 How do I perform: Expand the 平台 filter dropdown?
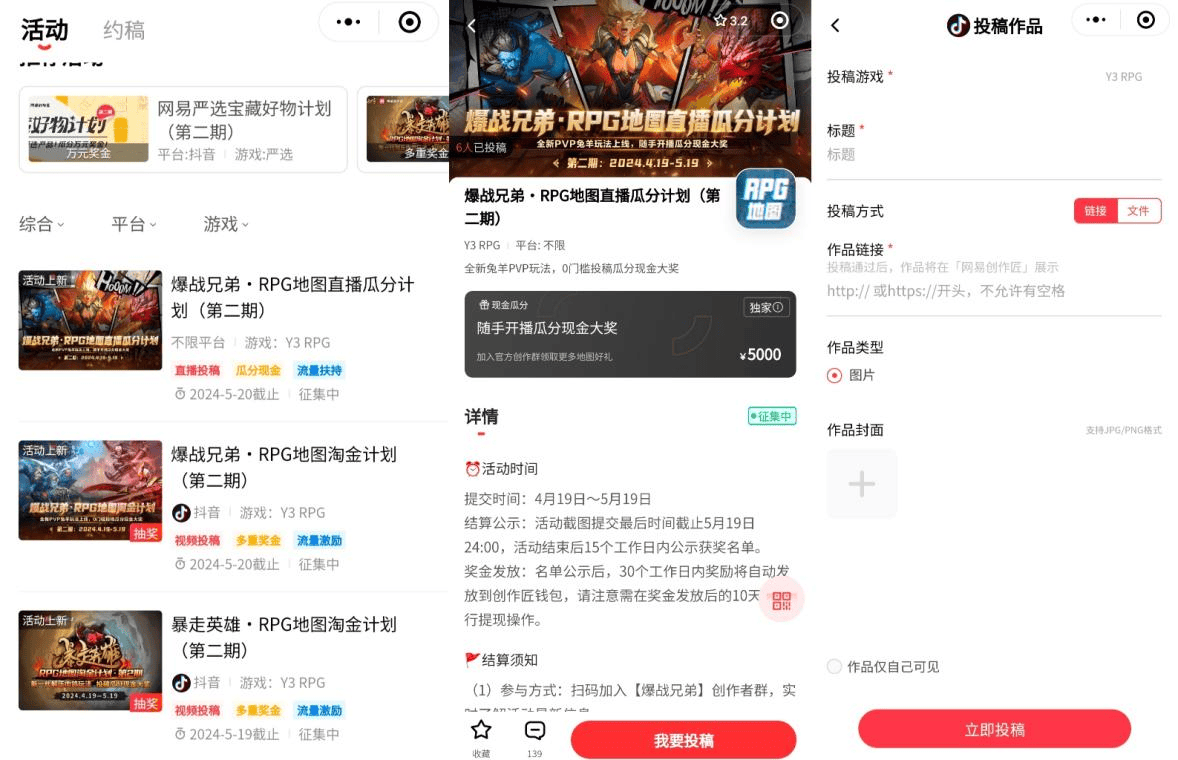click(x=134, y=224)
